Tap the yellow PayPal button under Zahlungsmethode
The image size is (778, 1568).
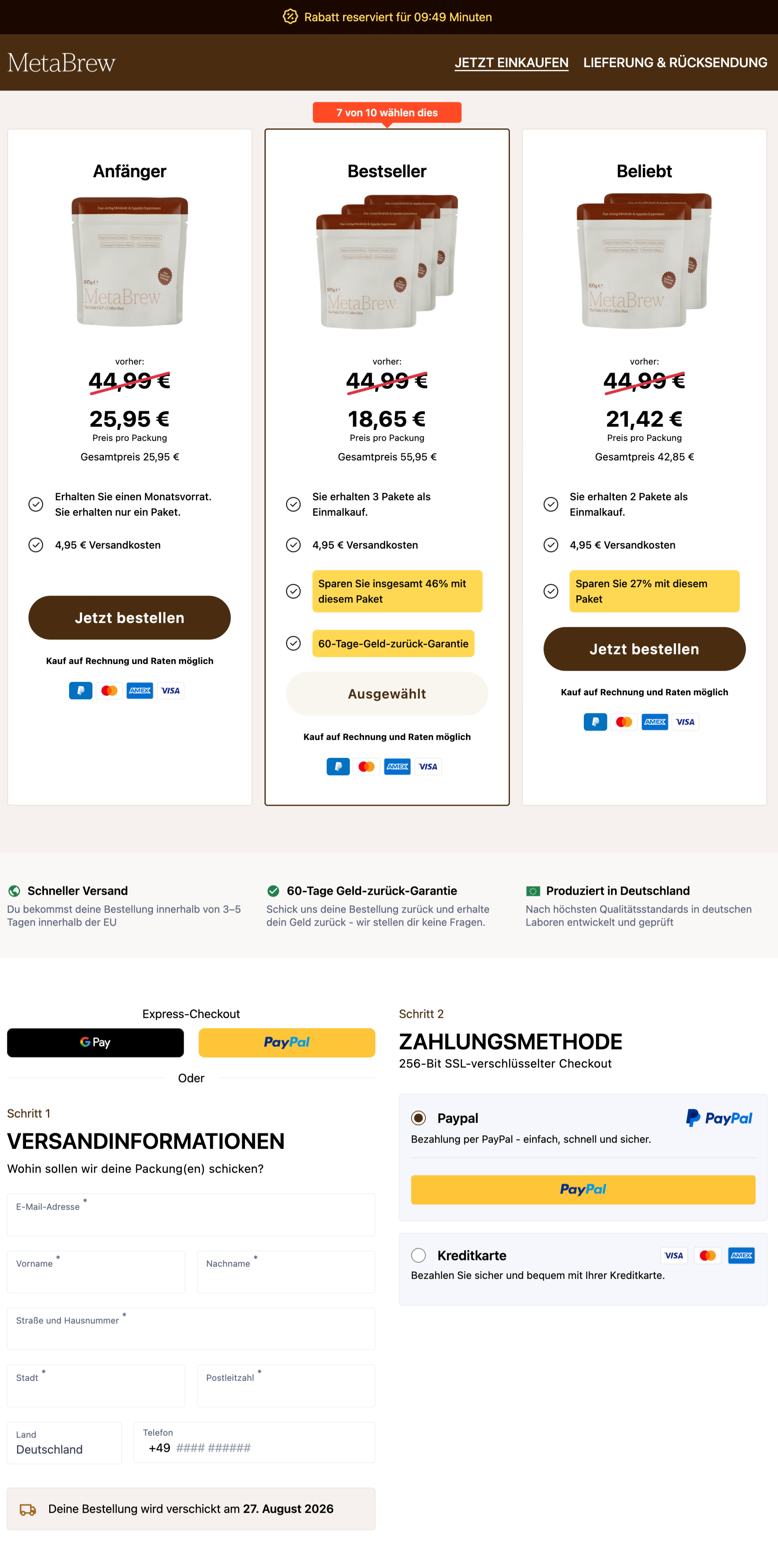583,1189
